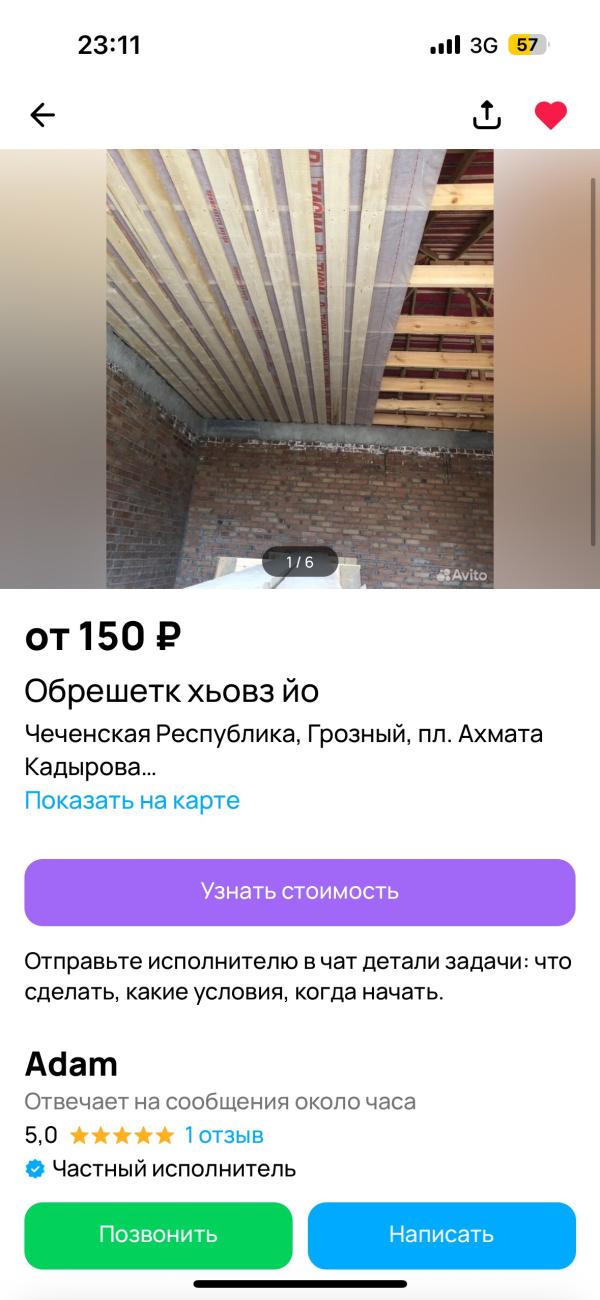Tap 'Показать на карте' link
This screenshot has height=1300, width=600.
[x=132, y=800]
